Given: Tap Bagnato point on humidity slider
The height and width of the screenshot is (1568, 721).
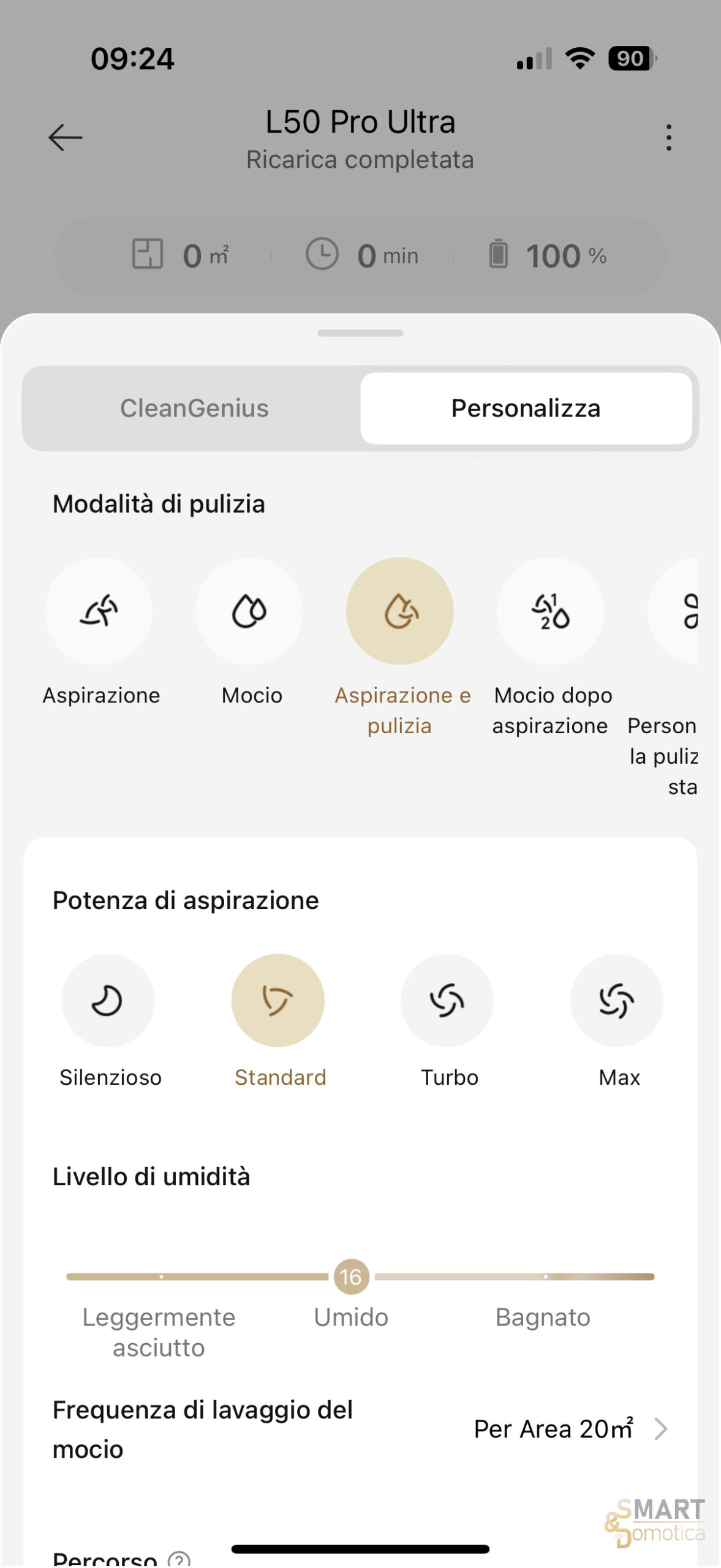Looking at the screenshot, I should [x=545, y=1277].
